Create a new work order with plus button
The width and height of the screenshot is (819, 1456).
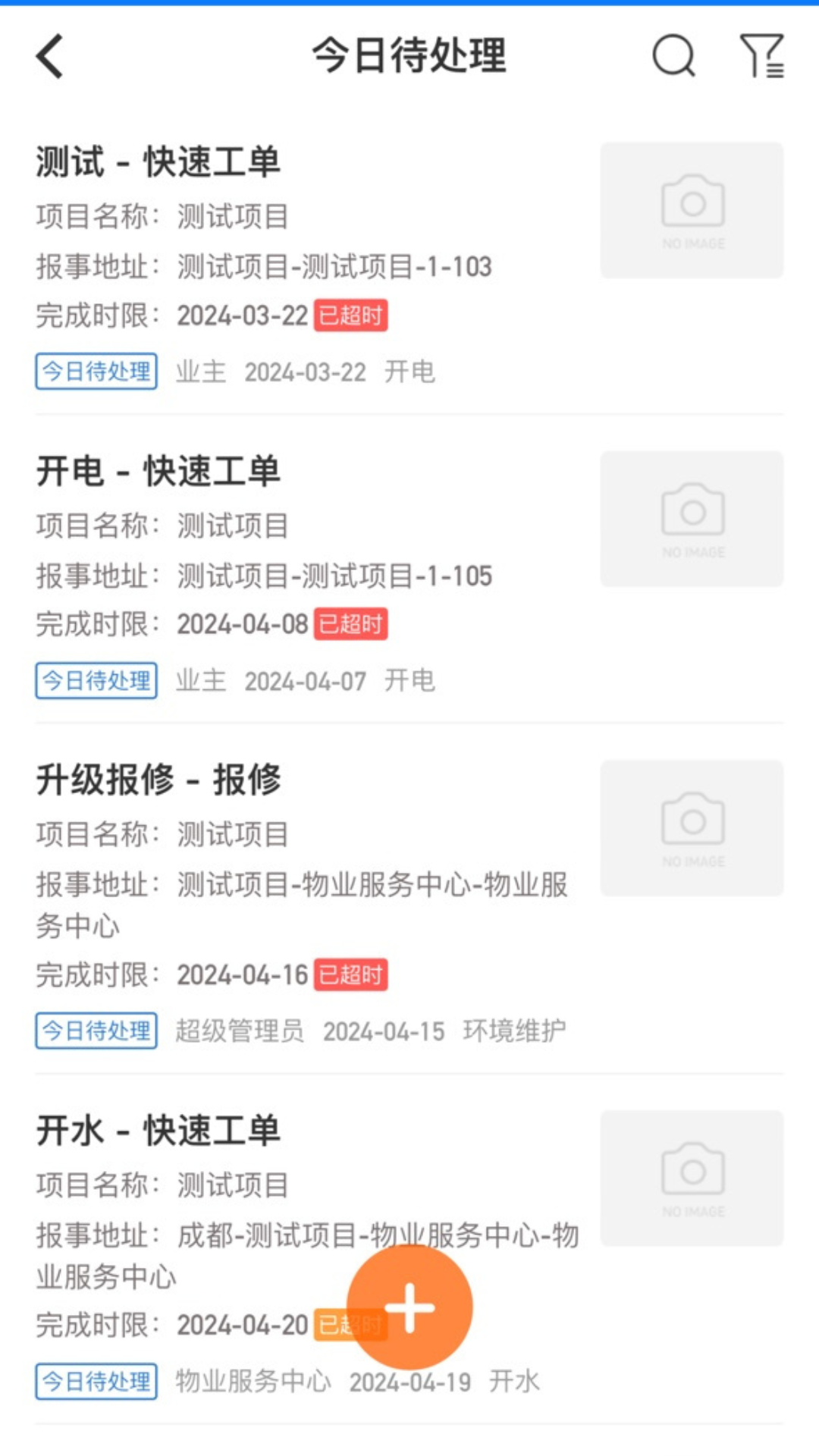pyautogui.click(x=409, y=1307)
